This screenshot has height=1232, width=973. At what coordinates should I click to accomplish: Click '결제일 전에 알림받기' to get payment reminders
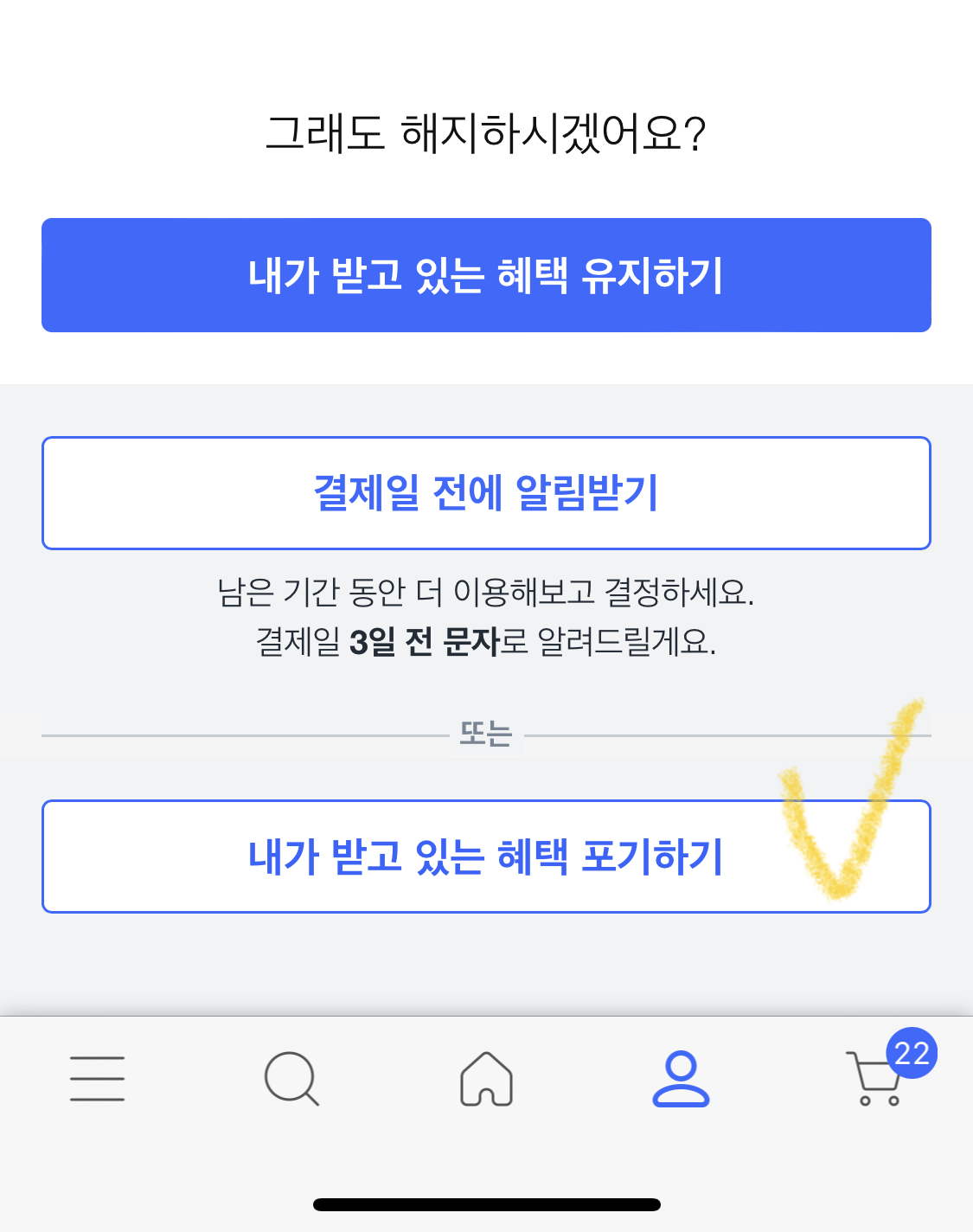(x=486, y=491)
